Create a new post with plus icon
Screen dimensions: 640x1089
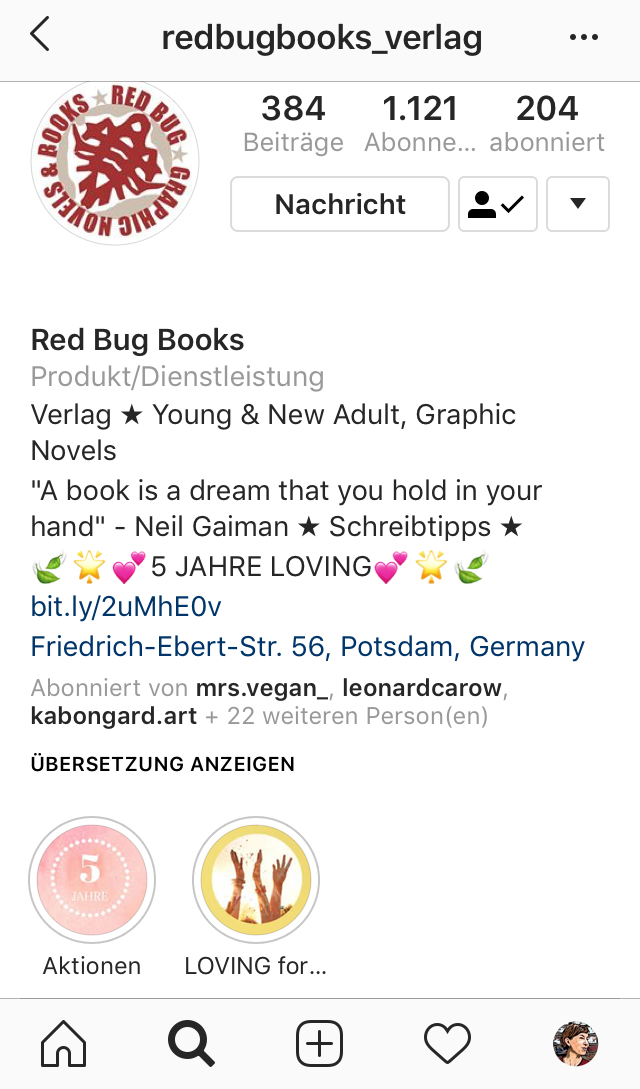319,1043
